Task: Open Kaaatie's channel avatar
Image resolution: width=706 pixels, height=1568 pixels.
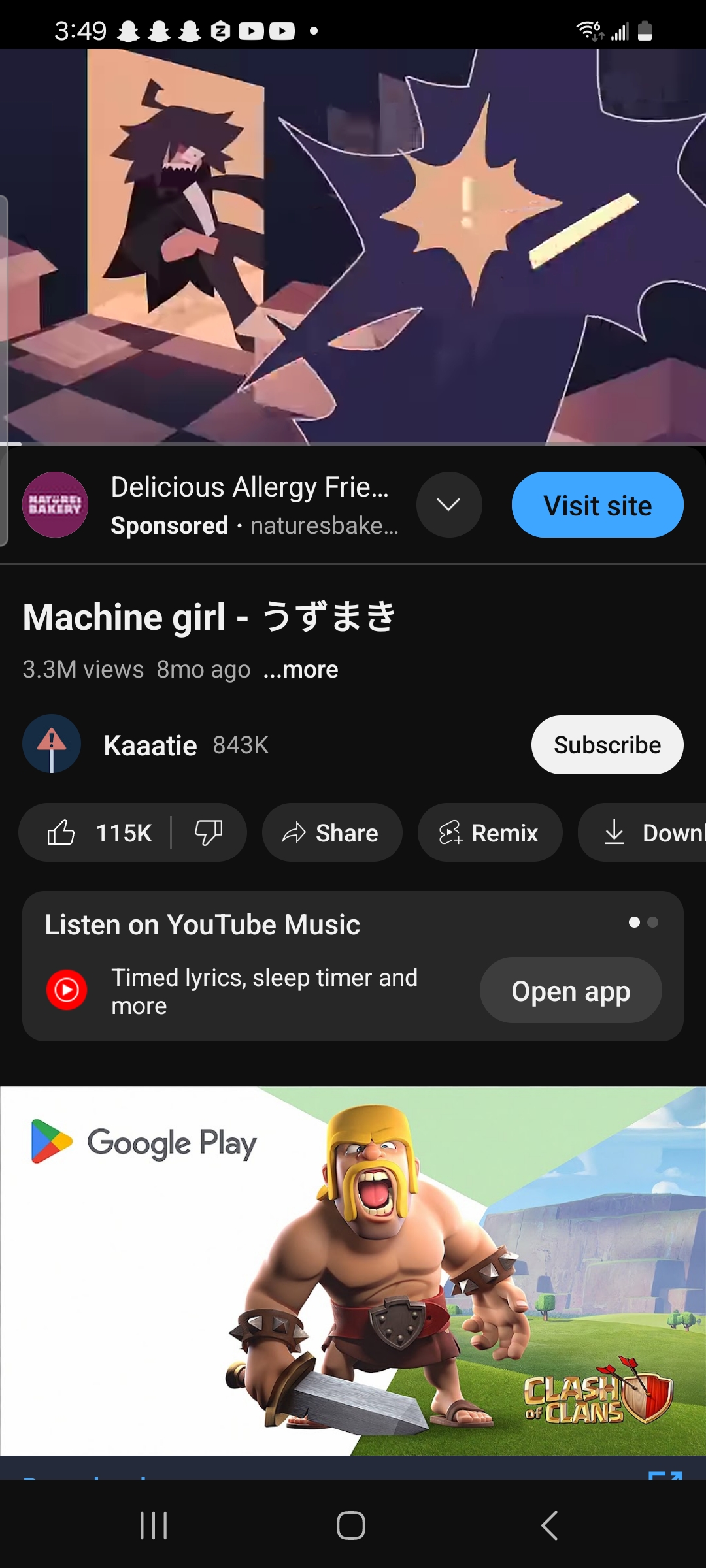Action: (52, 744)
